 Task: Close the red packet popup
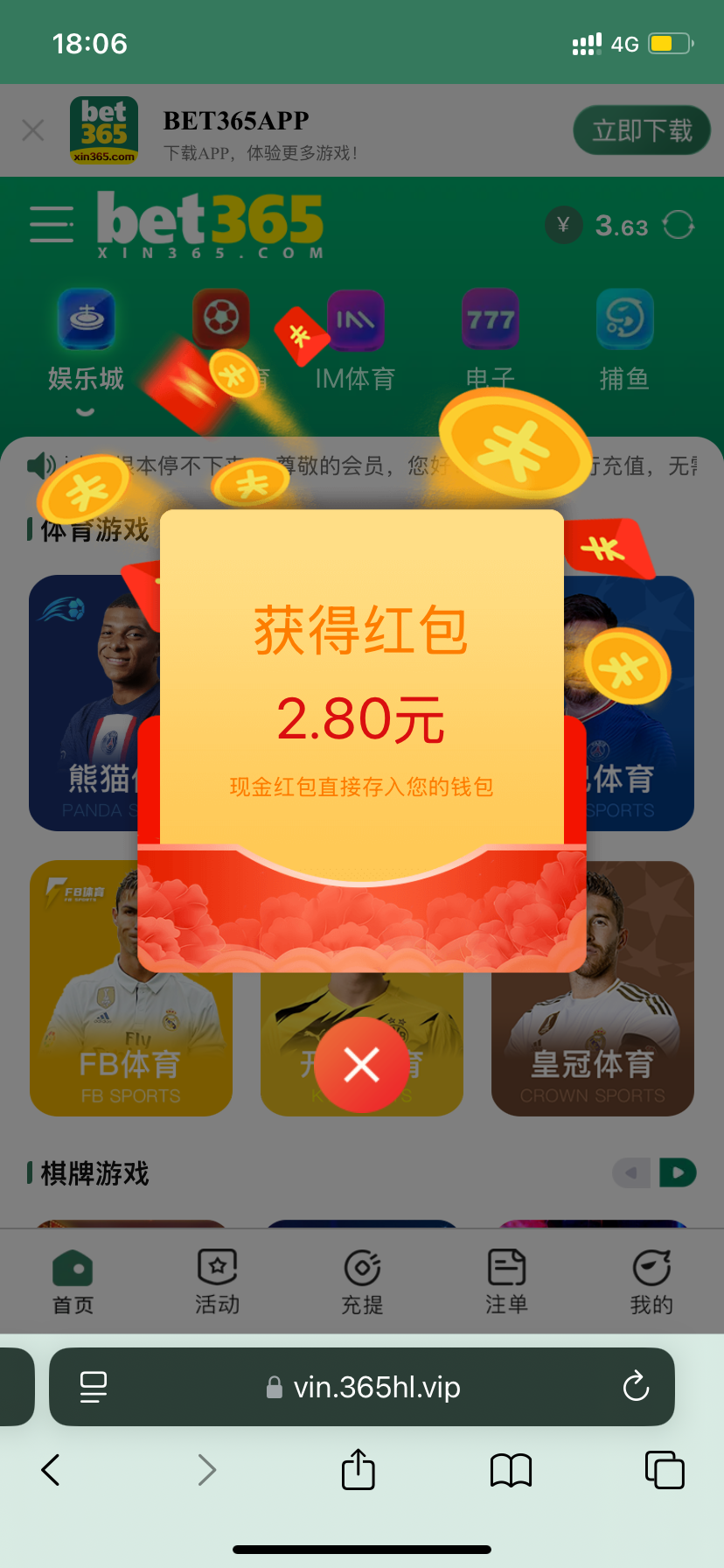pos(361,1064)
